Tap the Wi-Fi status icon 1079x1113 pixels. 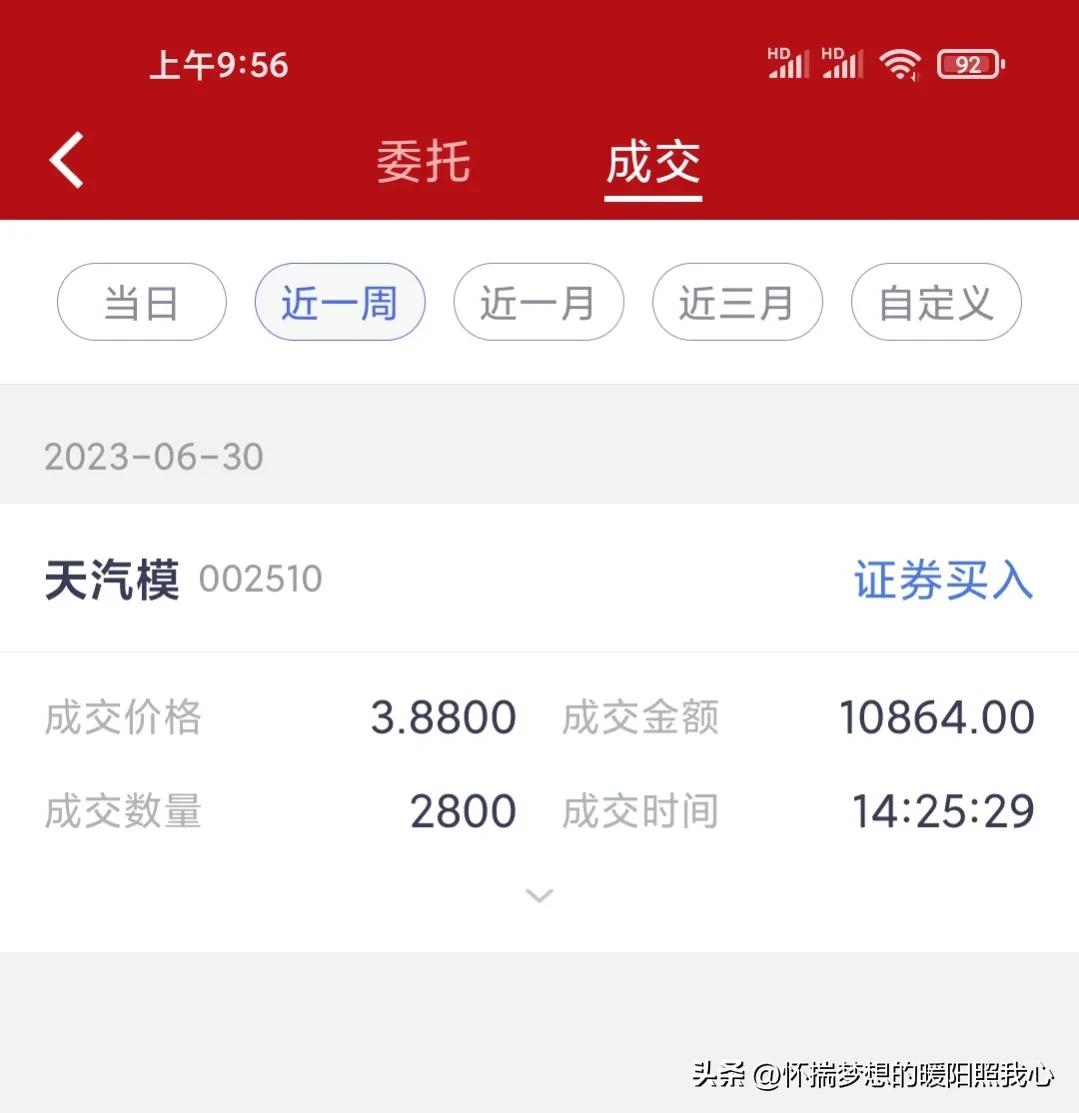[898, 63]
